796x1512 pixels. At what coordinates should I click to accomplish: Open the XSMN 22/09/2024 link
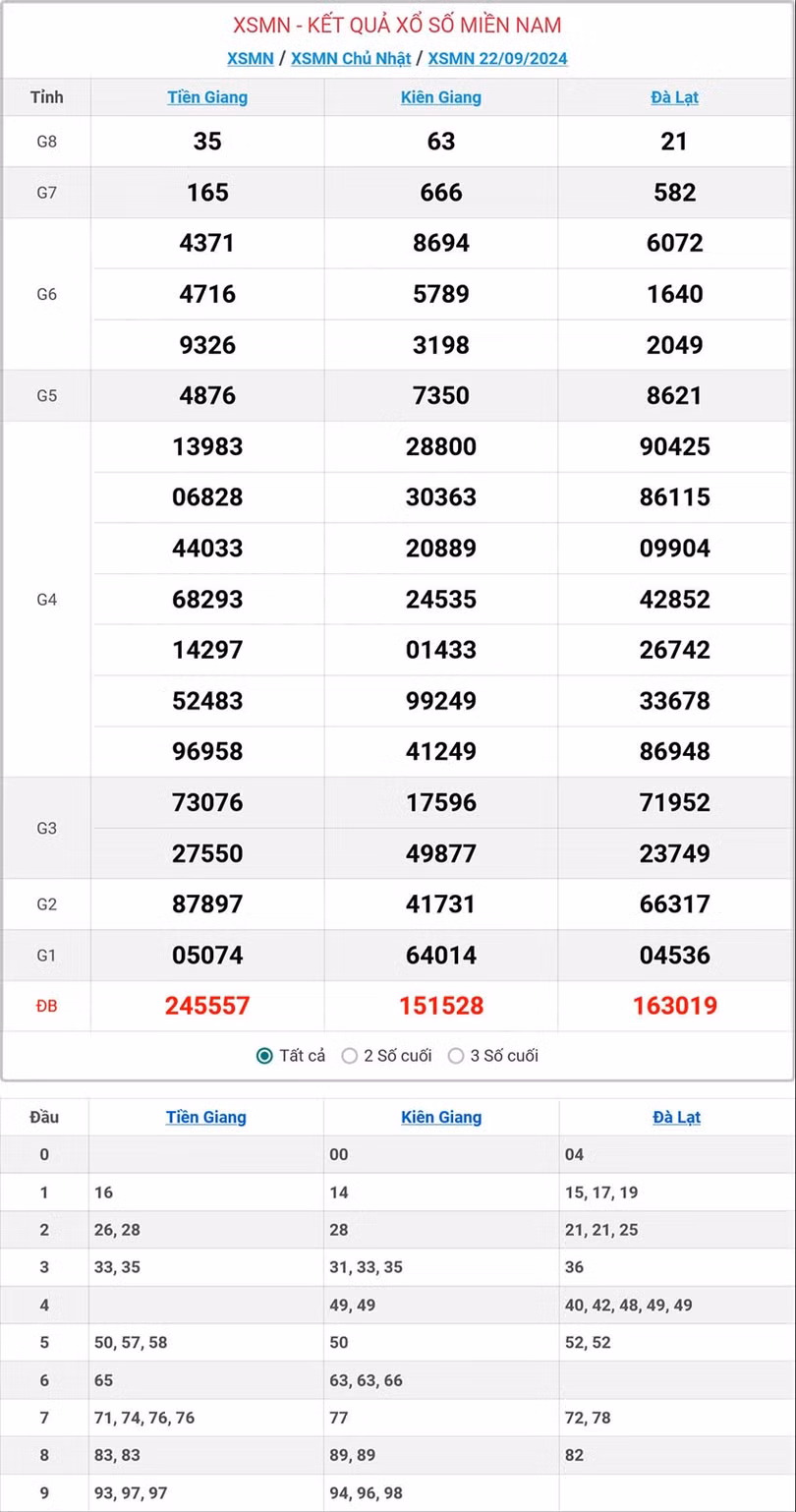(x=497, y=58)
